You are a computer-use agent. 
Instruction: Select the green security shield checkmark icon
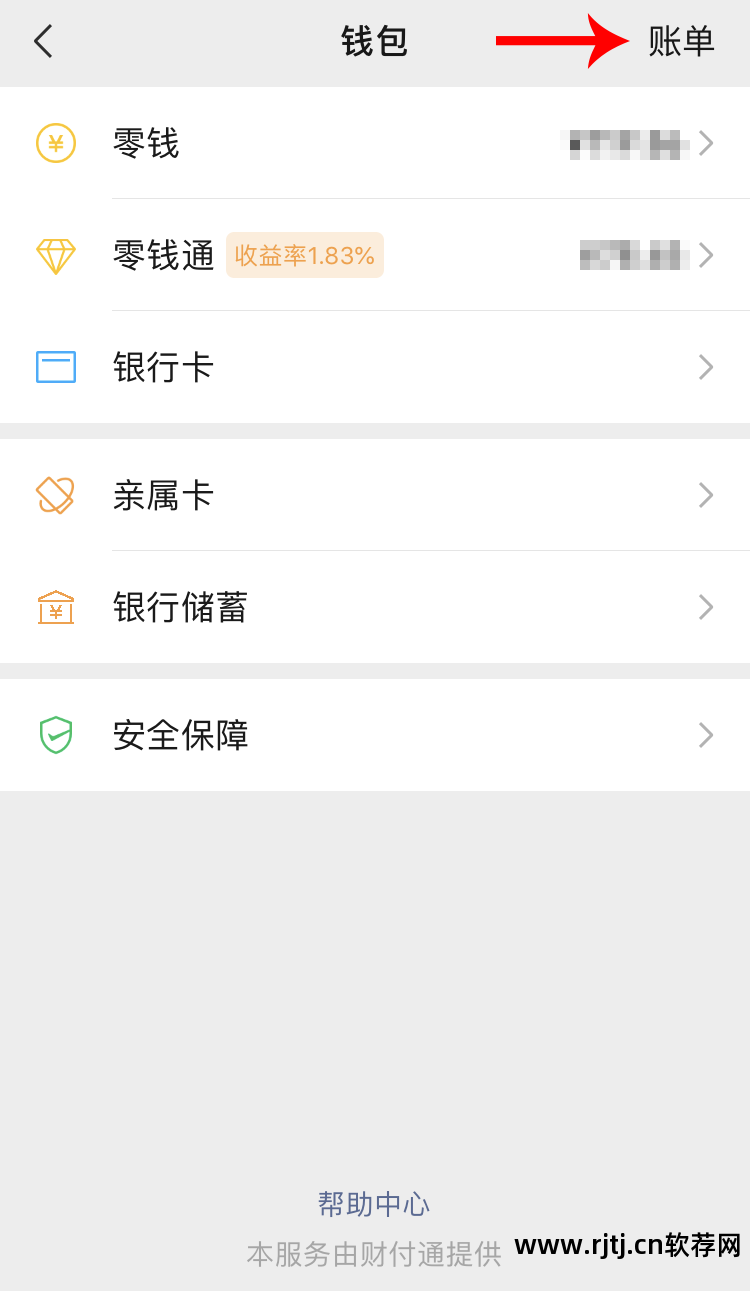pos(56,735)
